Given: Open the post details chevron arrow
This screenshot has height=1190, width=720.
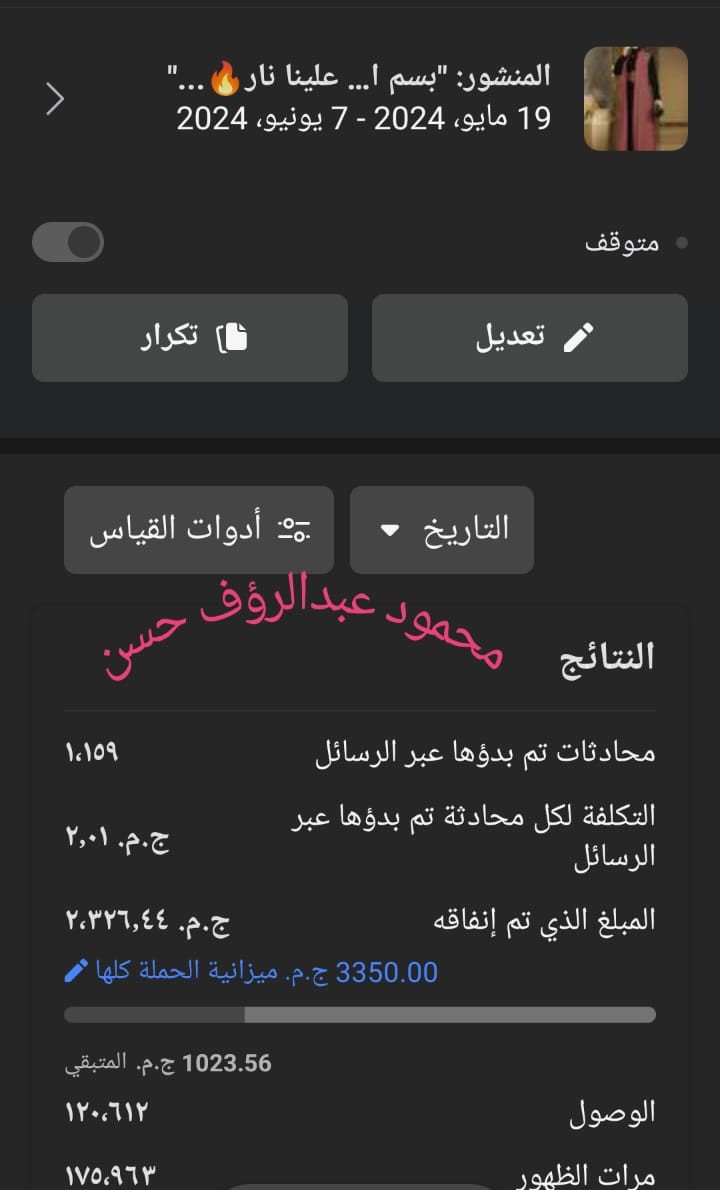Looking at the screenshot, I should coord(56,98).
